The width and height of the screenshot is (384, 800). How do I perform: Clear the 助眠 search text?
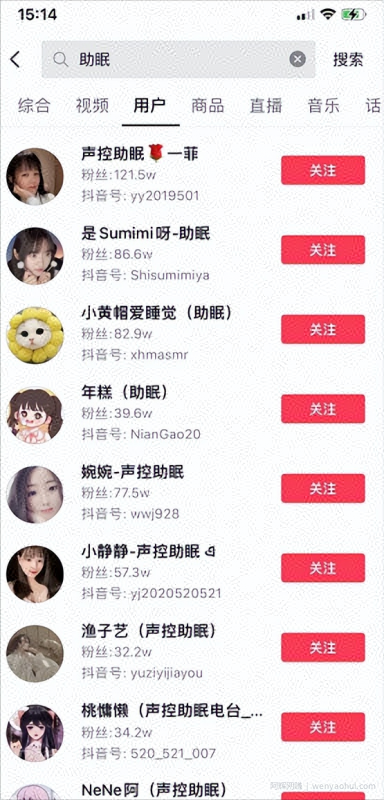tap(298, 60)
